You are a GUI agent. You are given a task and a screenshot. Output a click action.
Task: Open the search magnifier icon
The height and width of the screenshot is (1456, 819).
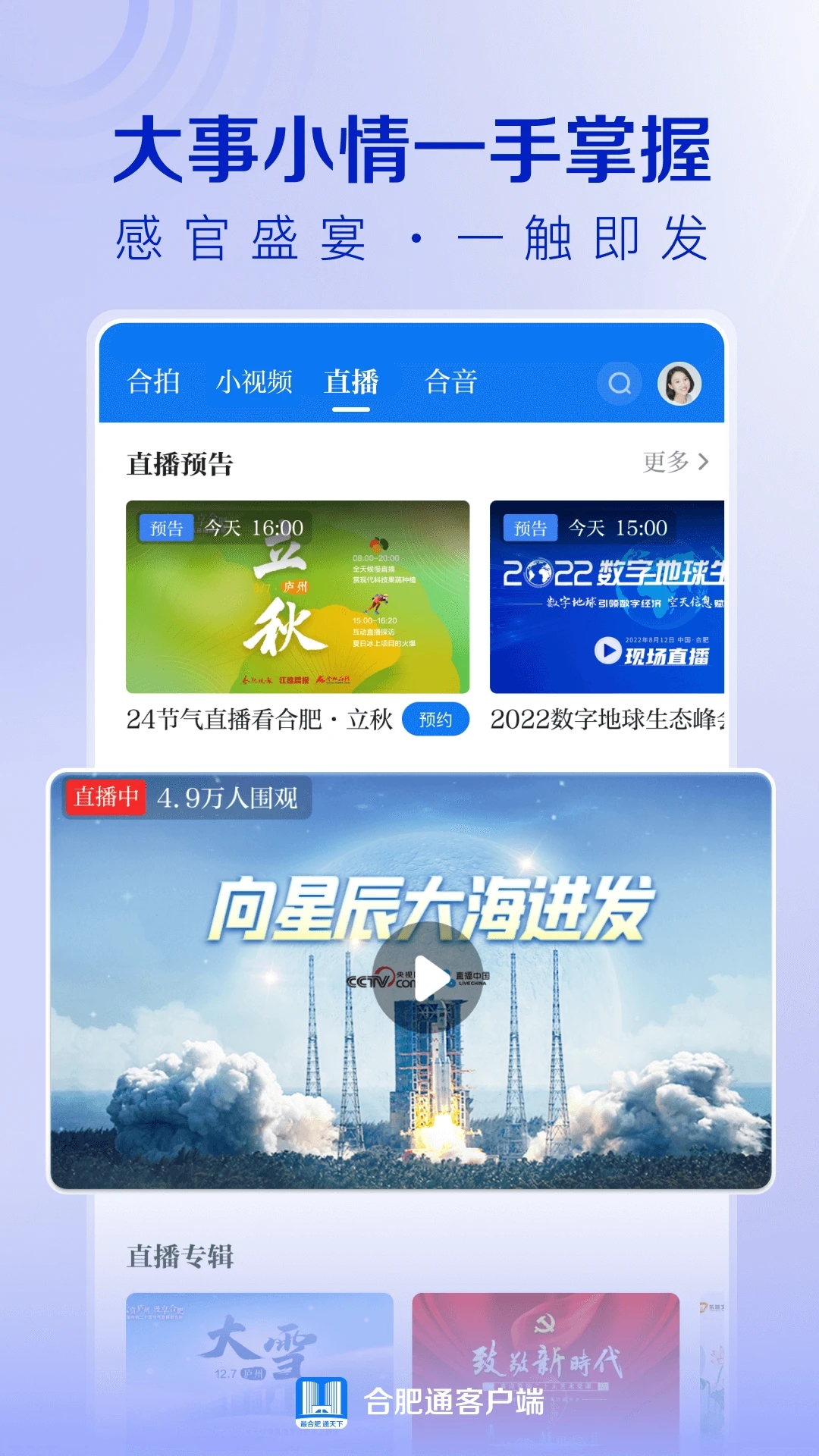[620, 383]
